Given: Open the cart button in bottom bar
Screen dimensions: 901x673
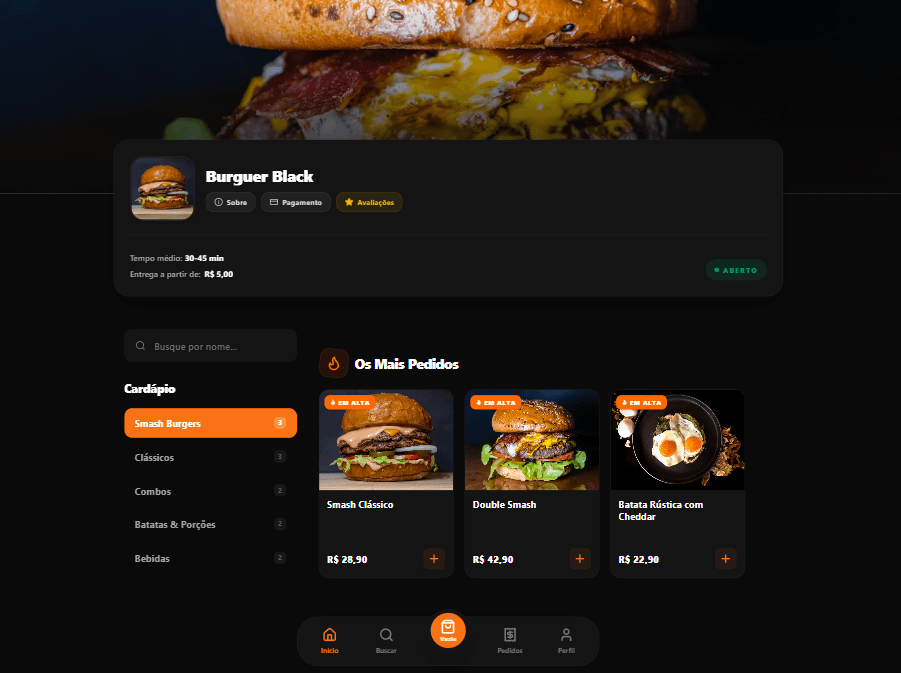Looking at the screenshot, I should coord(448,630).
